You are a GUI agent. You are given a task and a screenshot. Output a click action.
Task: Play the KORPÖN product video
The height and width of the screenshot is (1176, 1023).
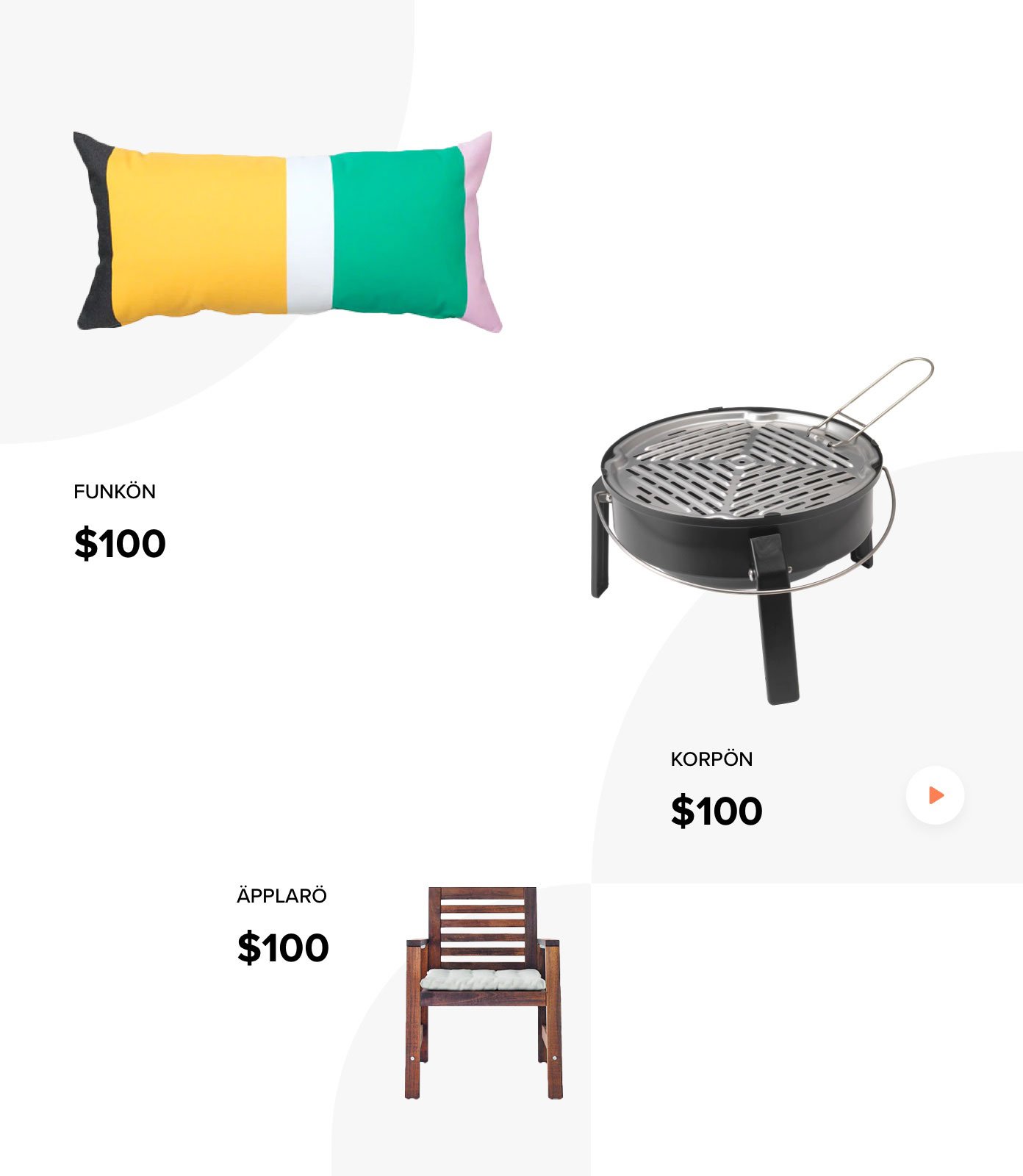click(x=935, y=795)
